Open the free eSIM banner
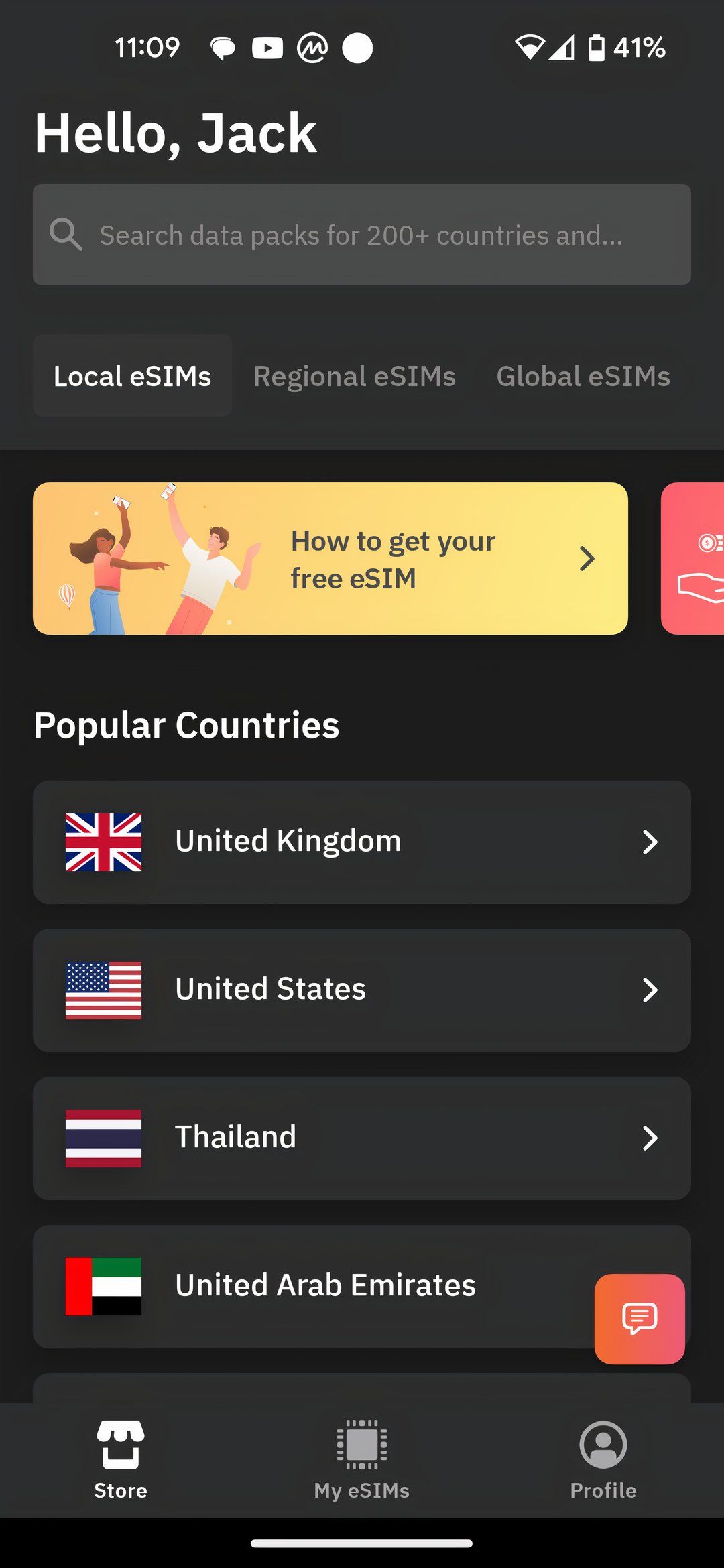This screenshot has width=724, height=1568. 330,559
